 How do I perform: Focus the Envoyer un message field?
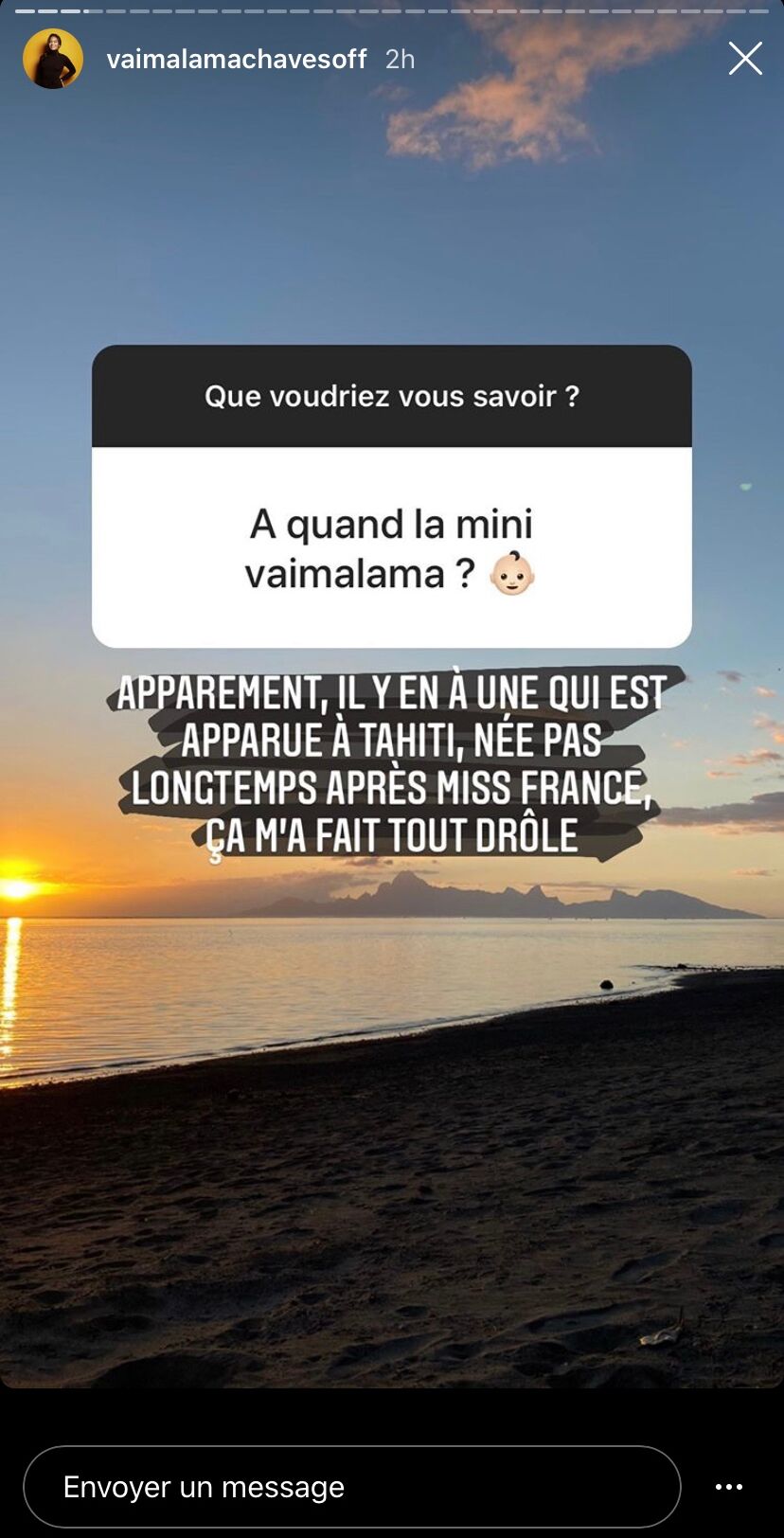(x=352, y=1487)
